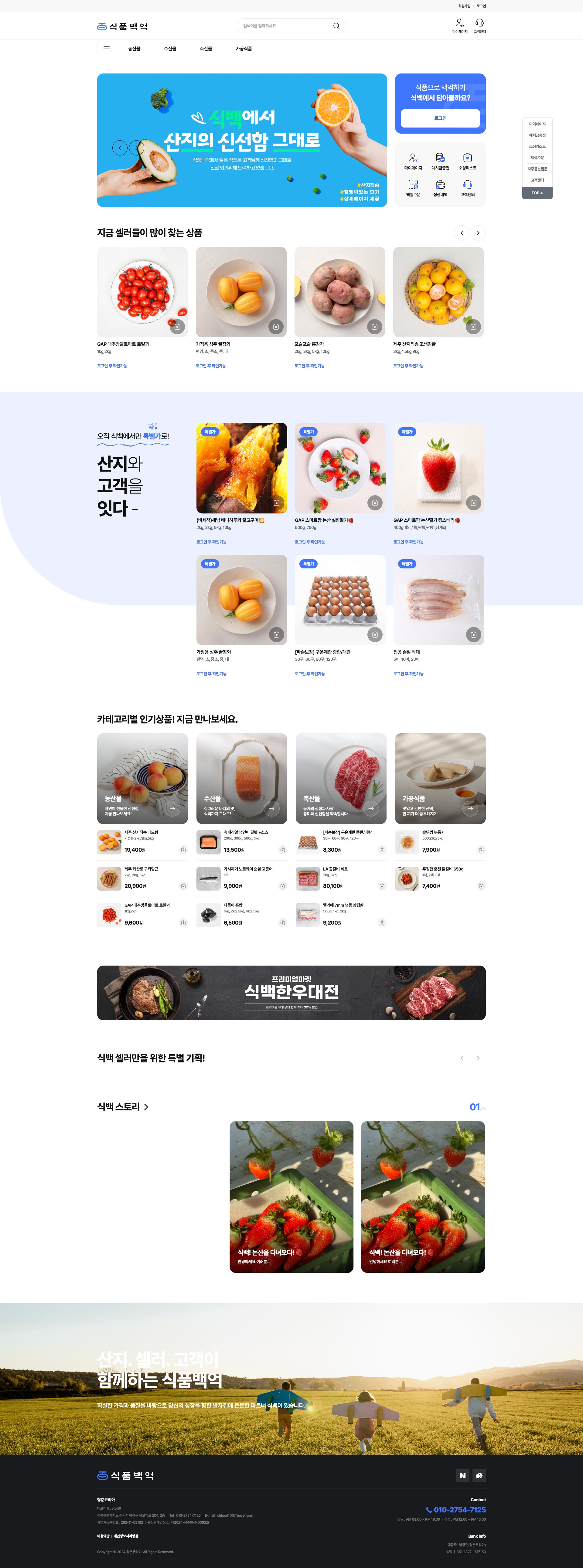Open the hamburger category menu
Screen dimensions: 583x1568
click(x=107, y=49)
